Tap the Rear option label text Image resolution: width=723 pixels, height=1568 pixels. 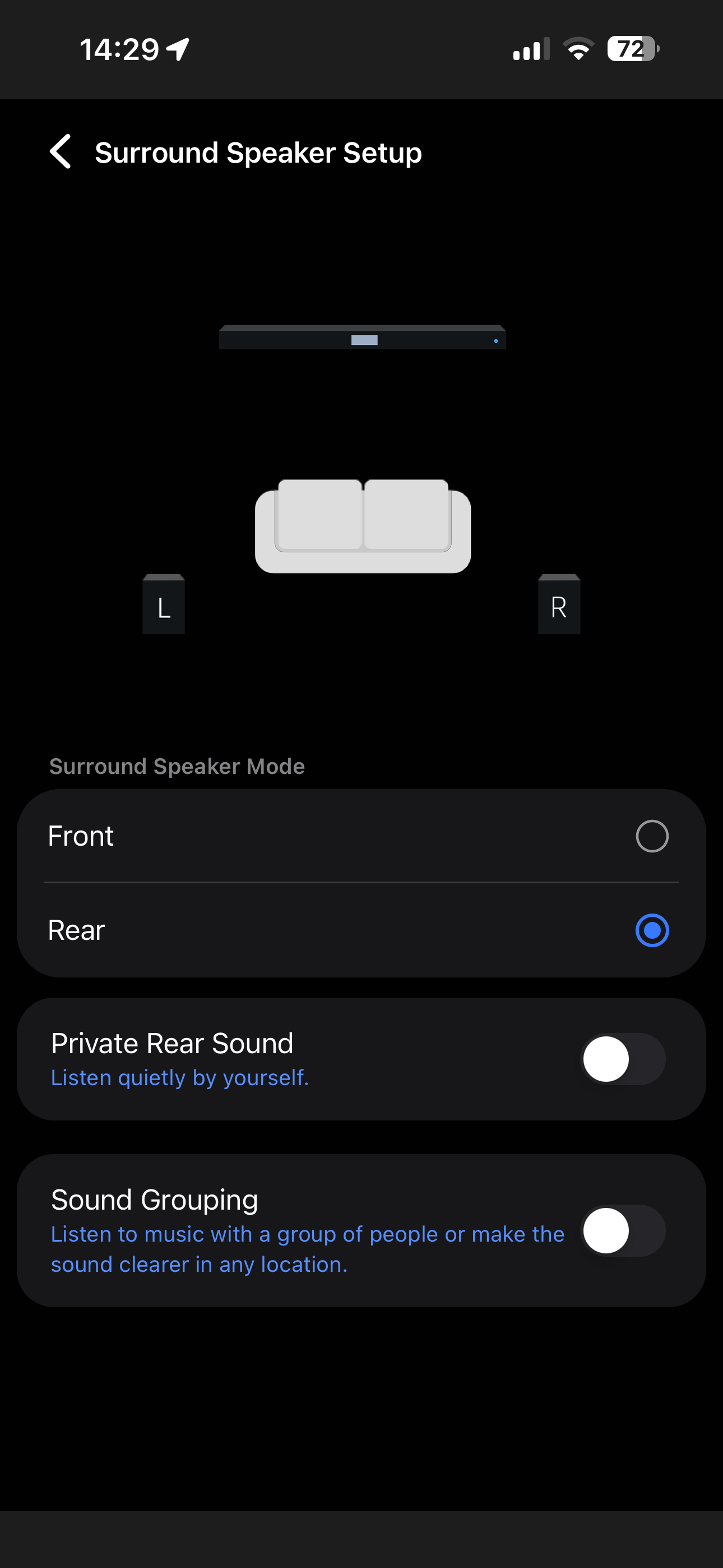[76, 930]
